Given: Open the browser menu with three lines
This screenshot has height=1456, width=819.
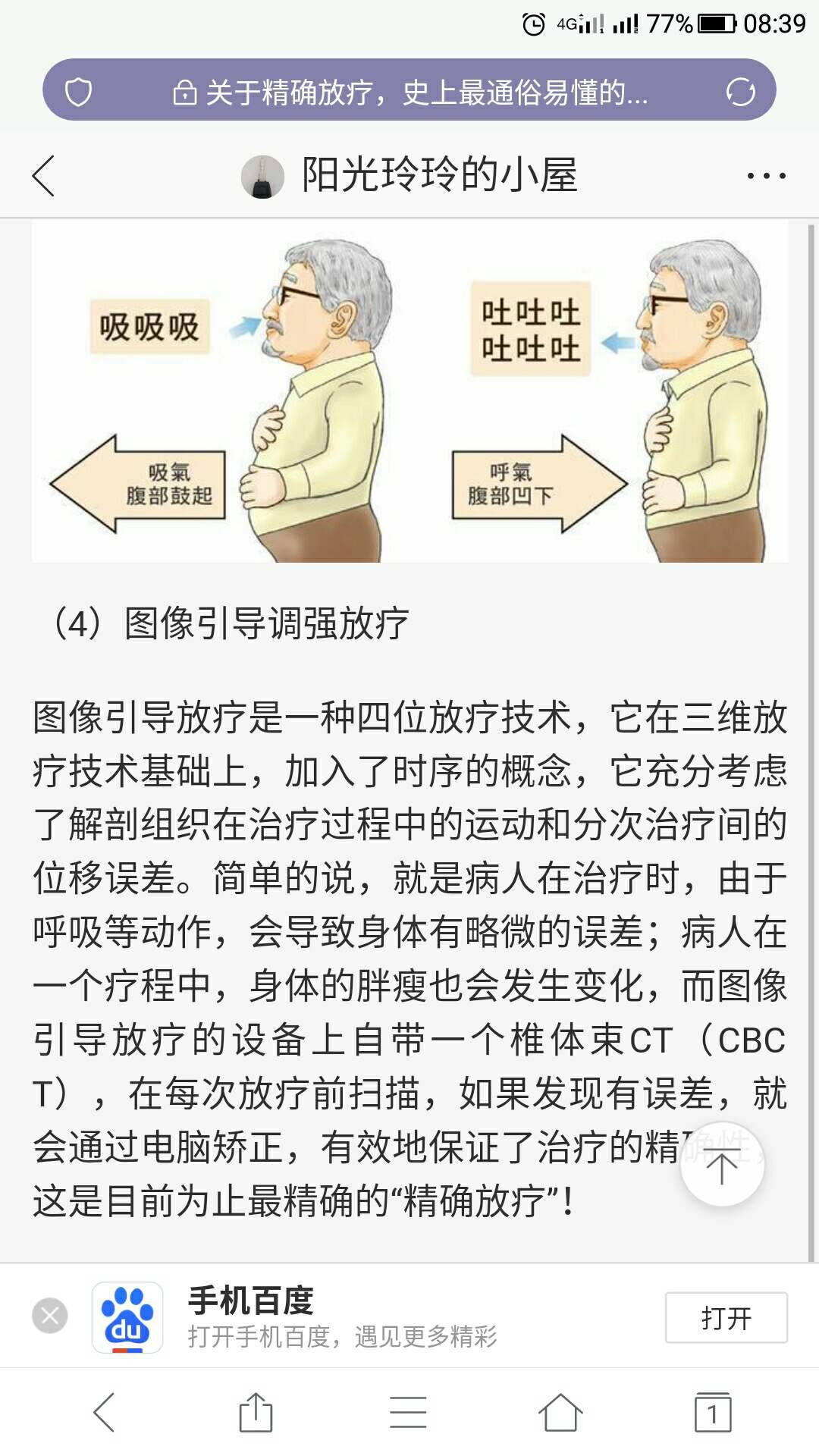Looking at the screenshot, I should pyautogui.click(x=408, y=1412).
